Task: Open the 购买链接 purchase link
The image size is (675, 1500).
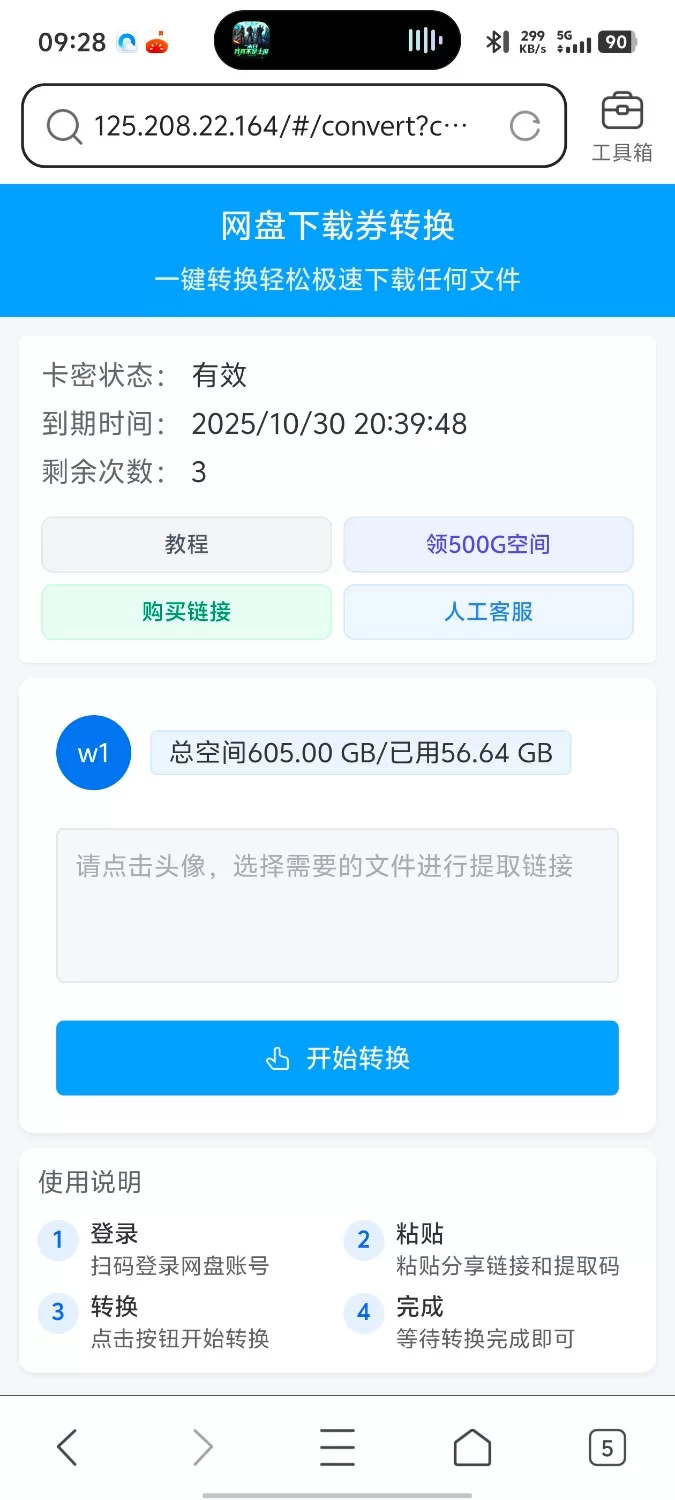Action: click(x=186, y=611)
